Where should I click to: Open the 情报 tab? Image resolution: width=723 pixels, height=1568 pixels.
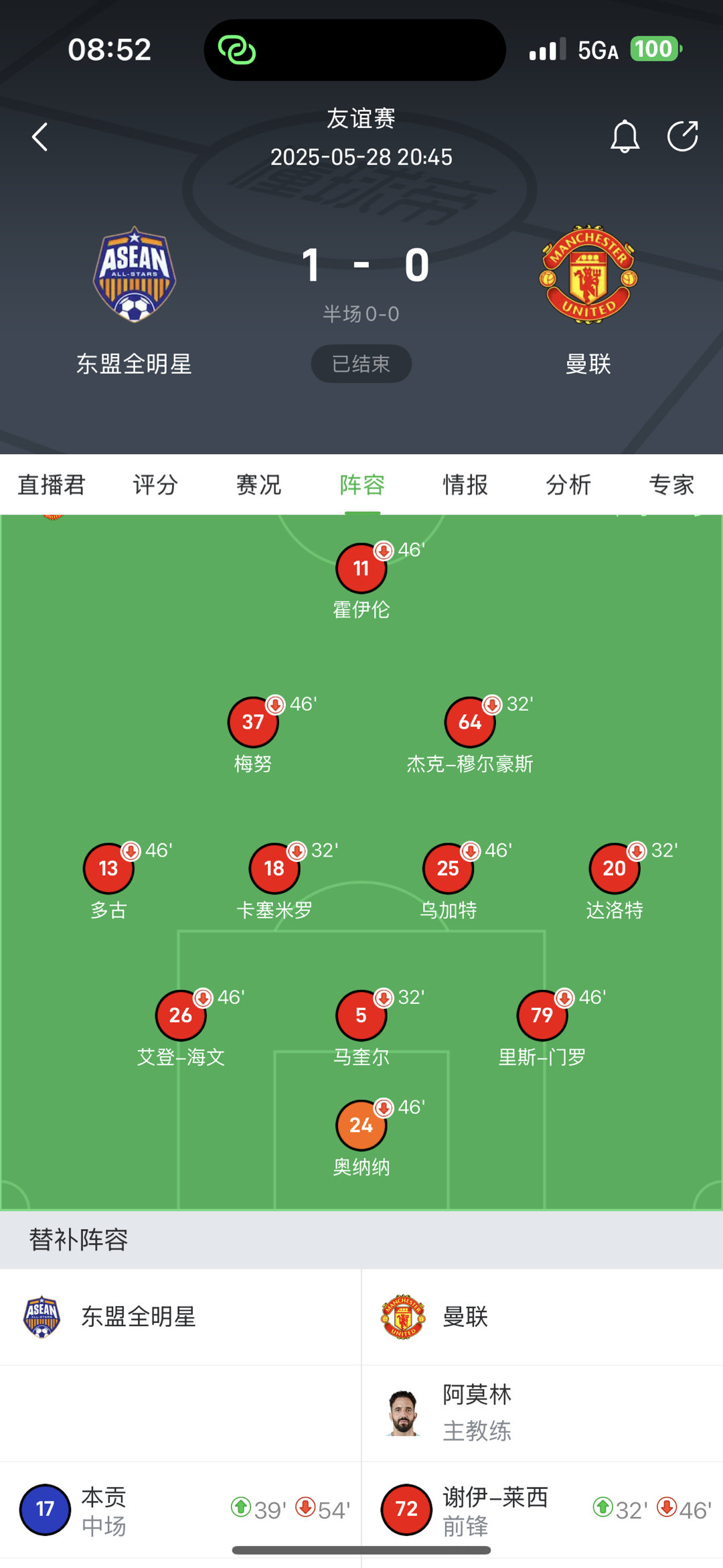467,485
